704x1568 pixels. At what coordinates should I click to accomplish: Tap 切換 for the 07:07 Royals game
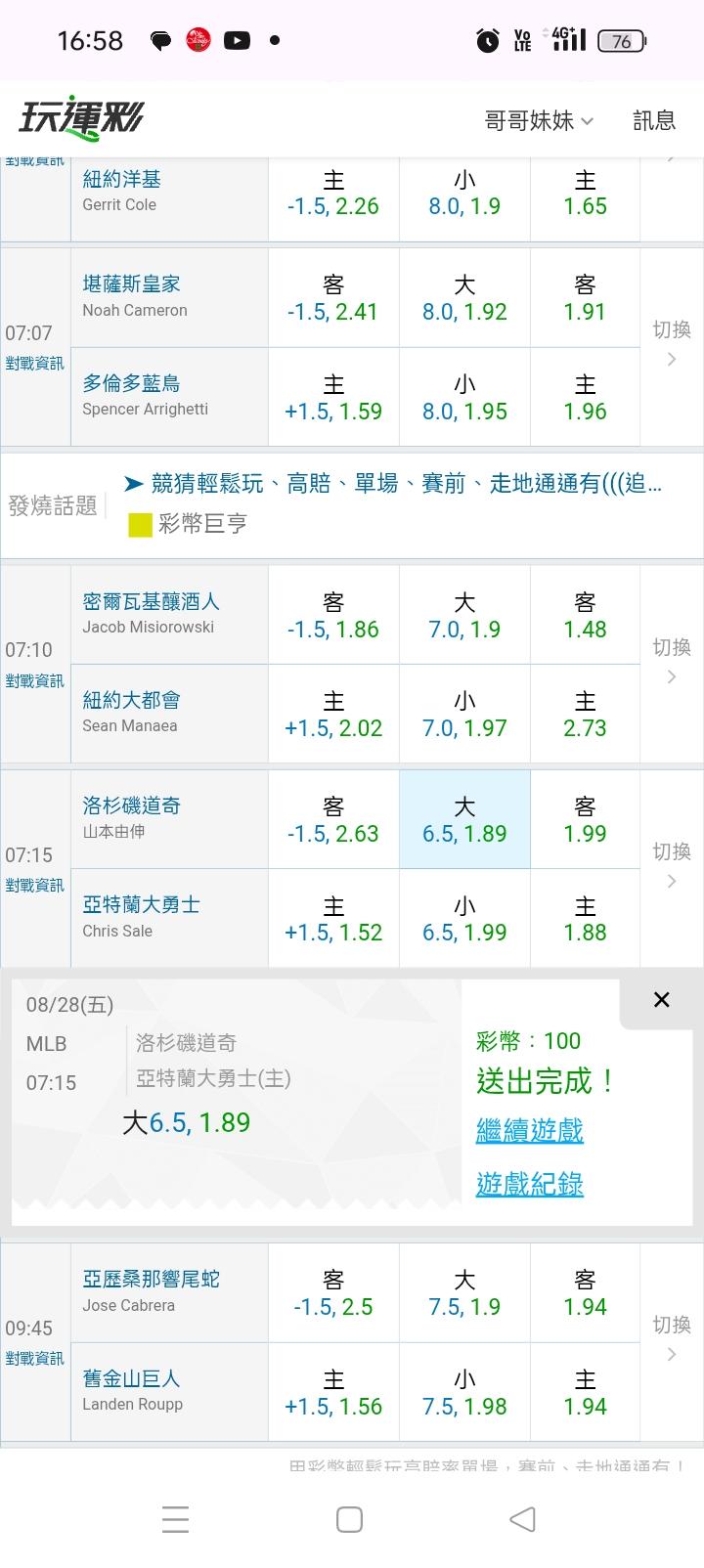click(672, 342)
